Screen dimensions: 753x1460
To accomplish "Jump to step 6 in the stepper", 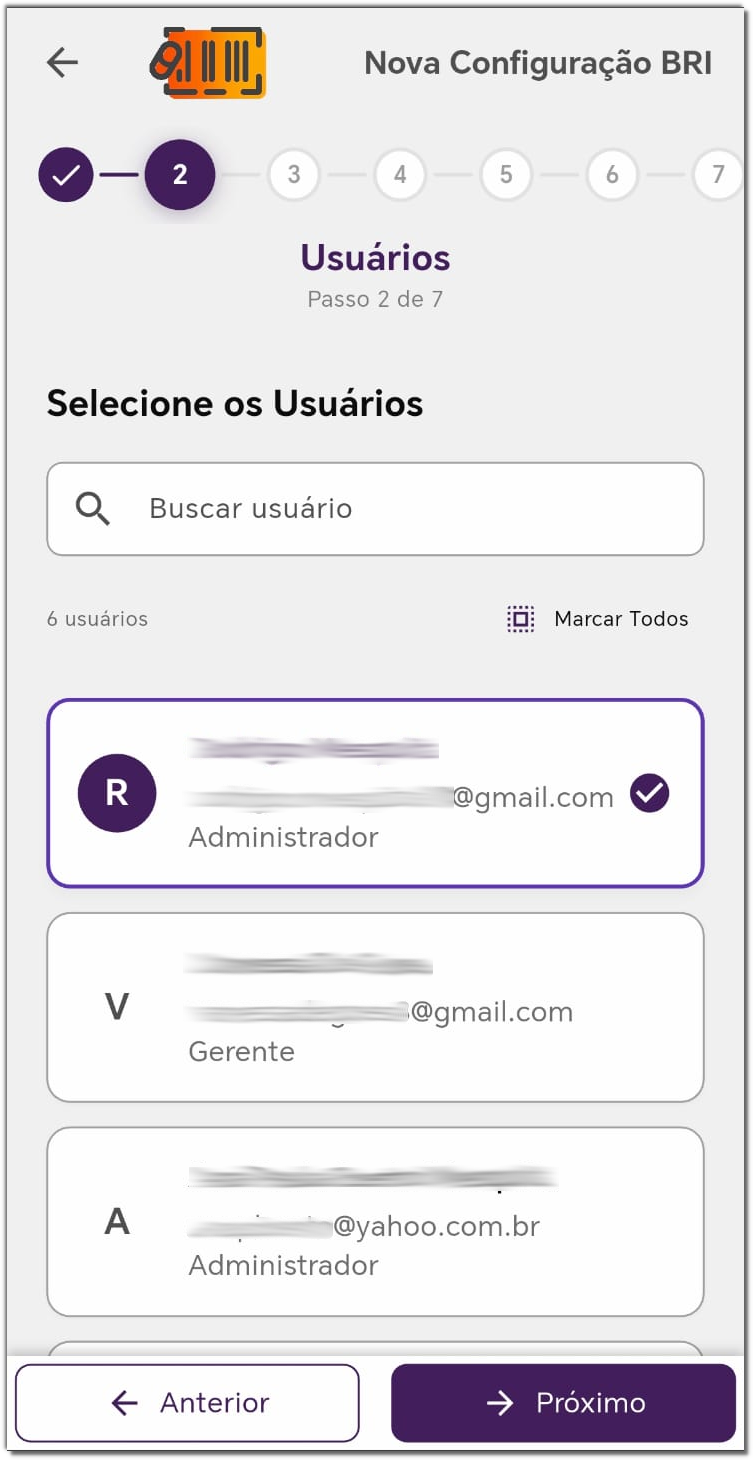I will click(x=612, y=175).
